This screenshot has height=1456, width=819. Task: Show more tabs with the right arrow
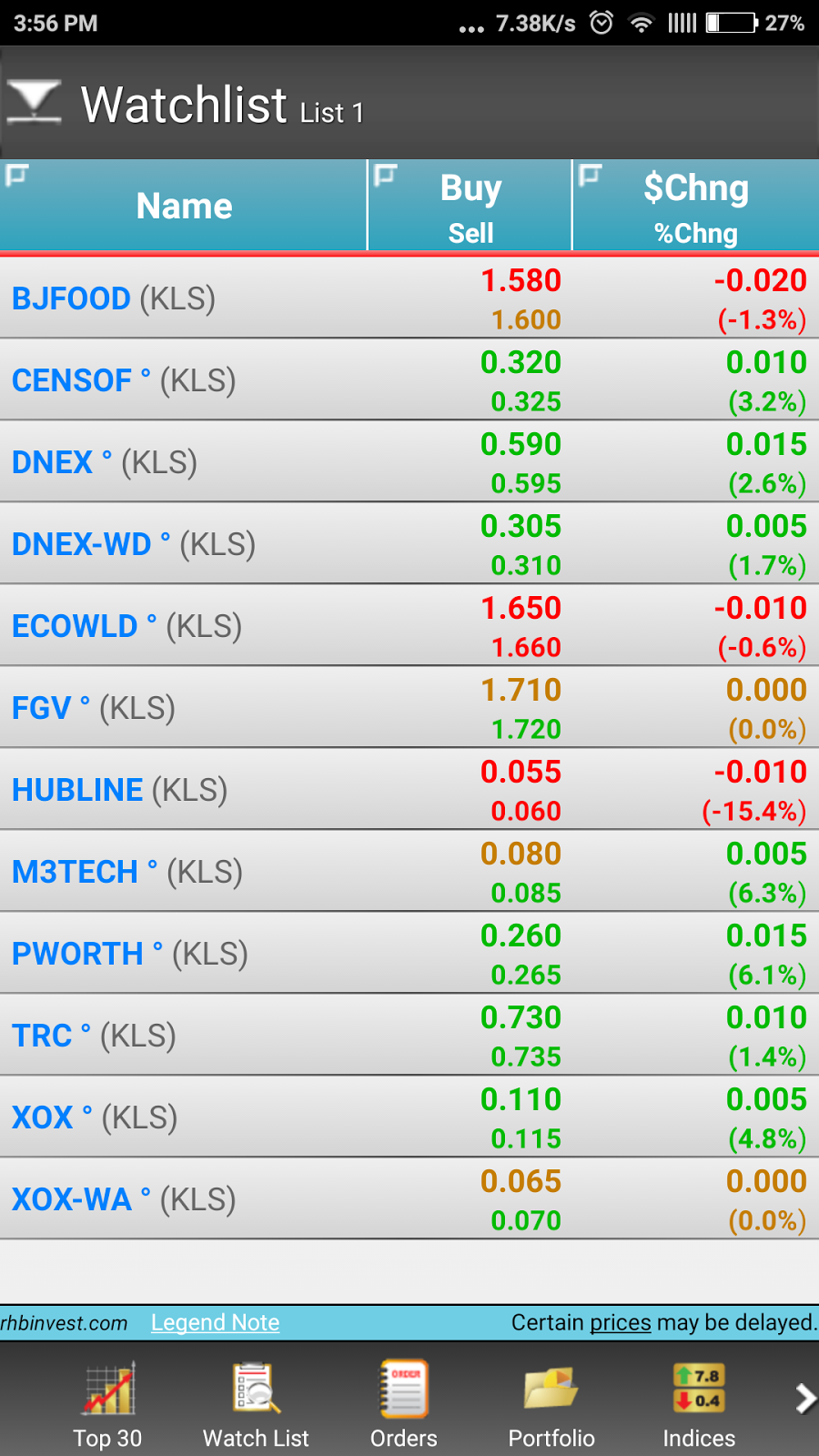pyautogui.click(x=804, y=1399)
